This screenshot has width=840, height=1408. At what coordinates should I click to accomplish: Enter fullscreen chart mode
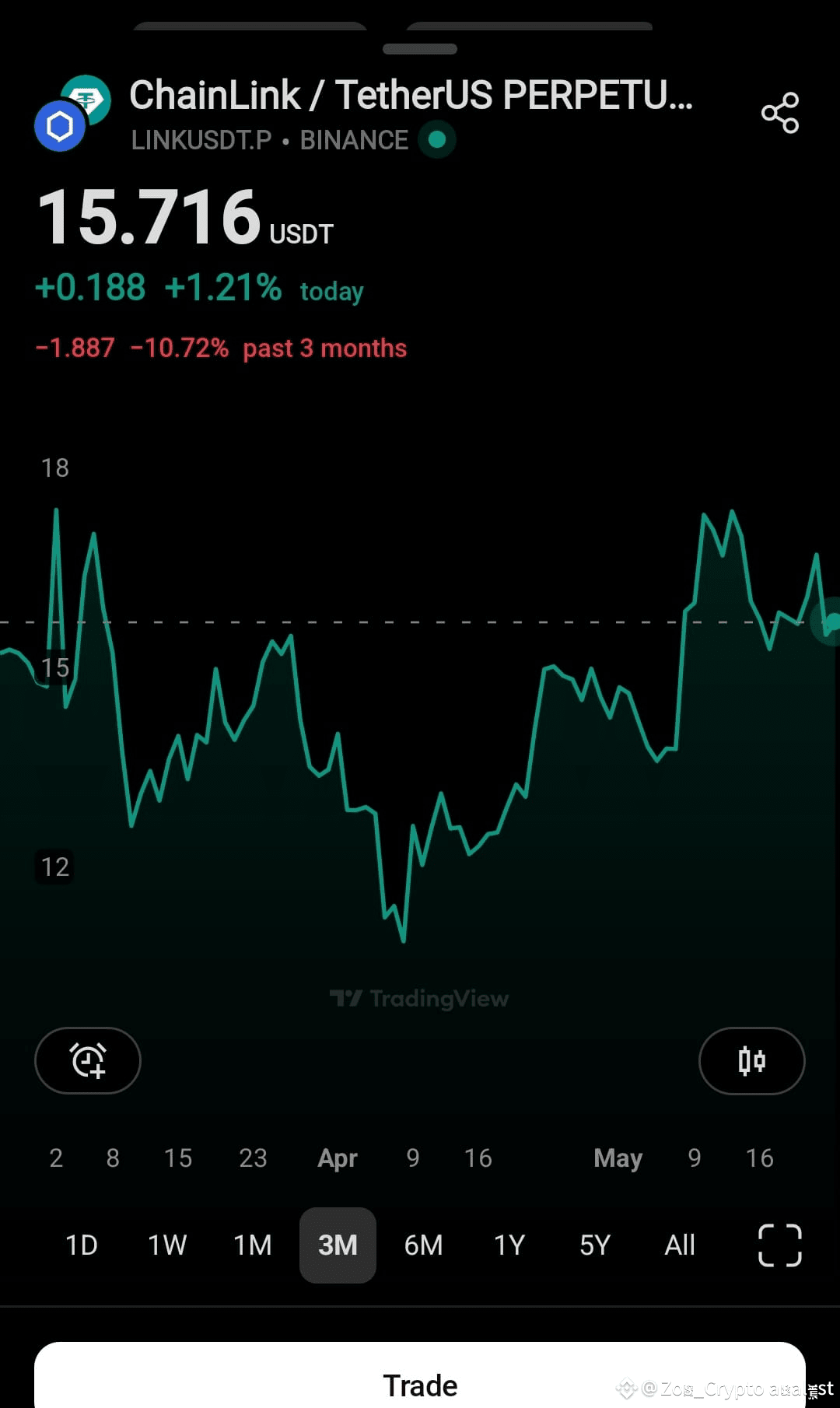(x=779, y=1245)
